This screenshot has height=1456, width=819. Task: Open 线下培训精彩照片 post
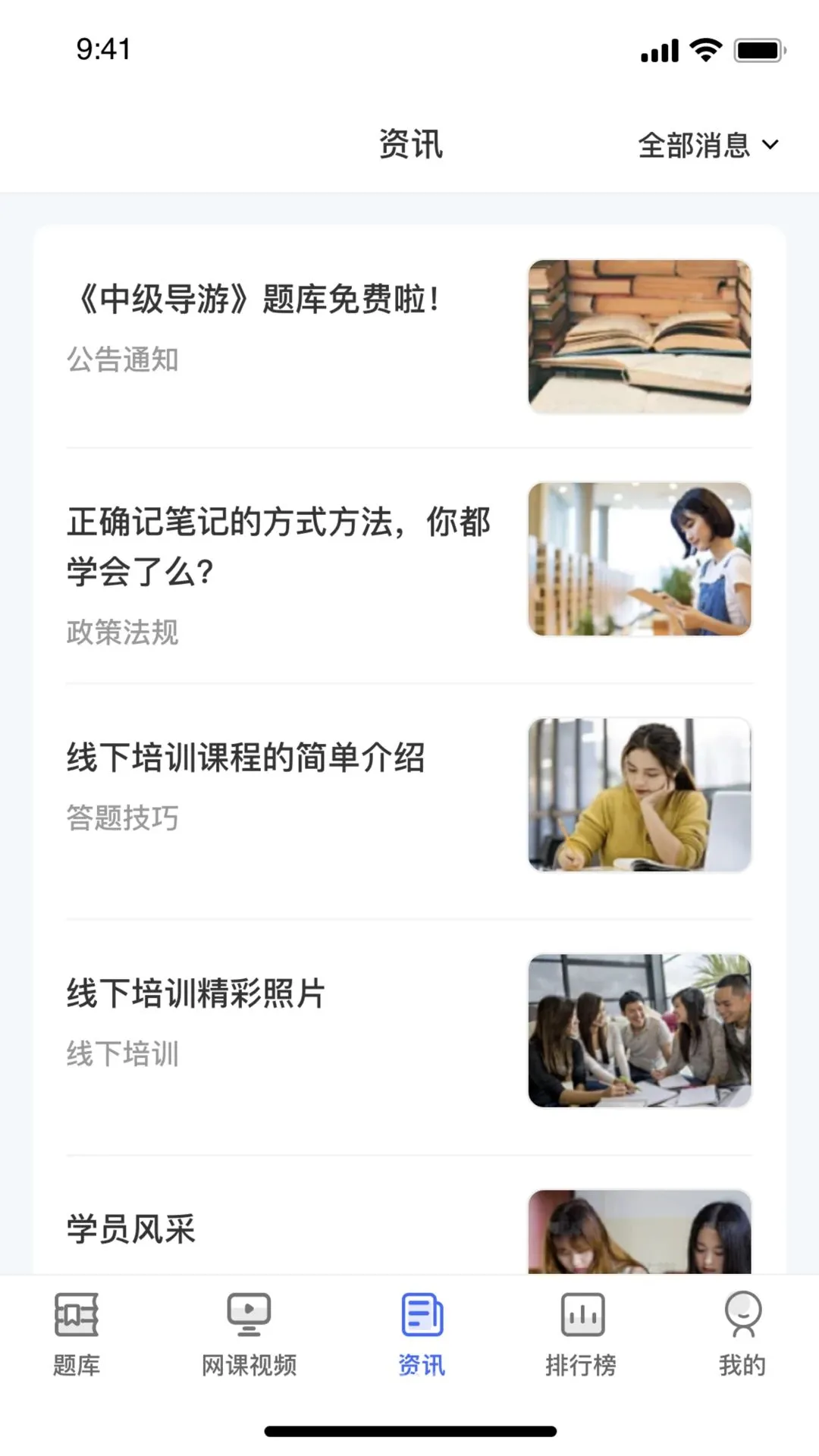tap(409, 1031)
